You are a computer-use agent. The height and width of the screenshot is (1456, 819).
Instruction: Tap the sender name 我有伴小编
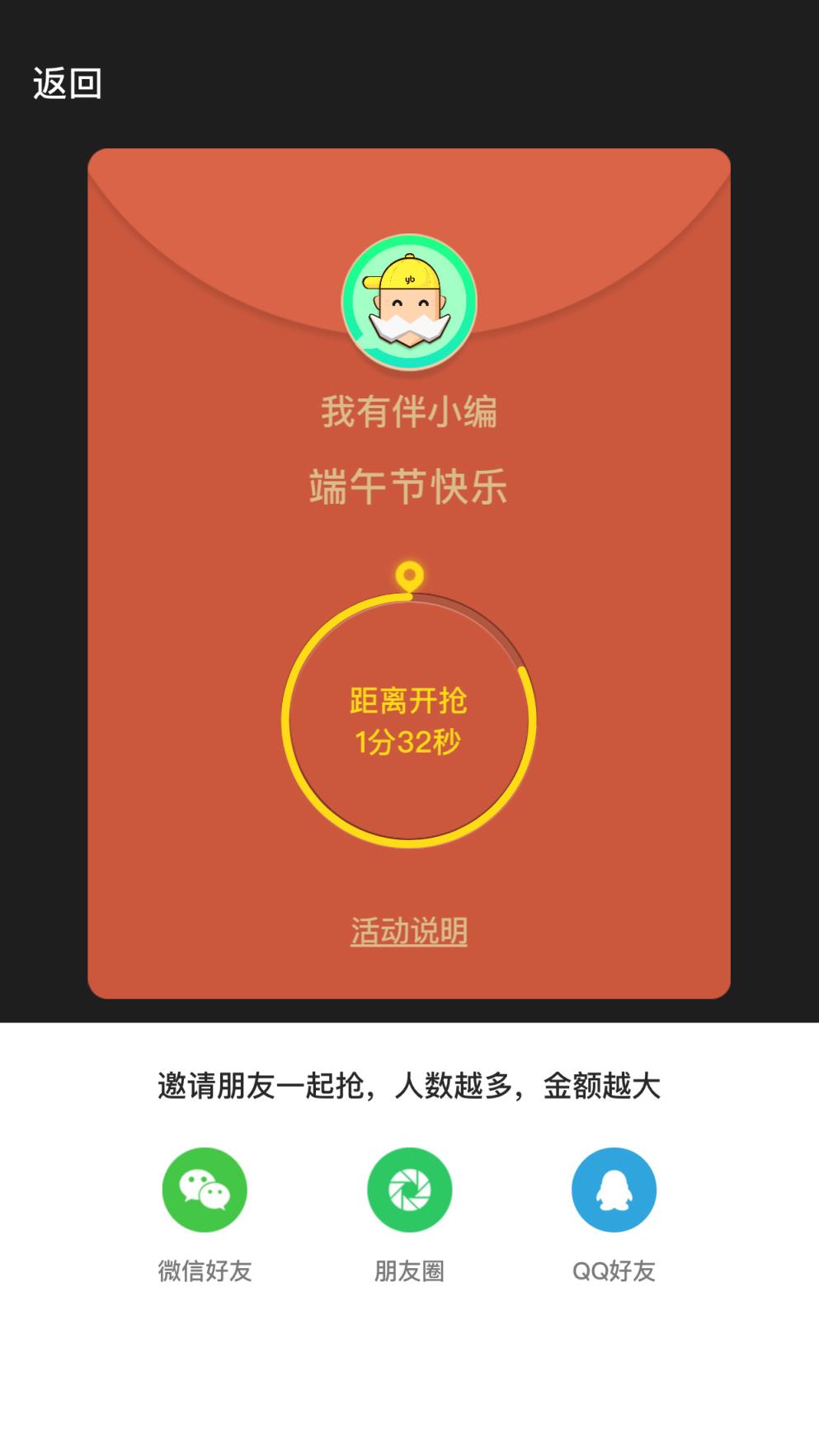(409, 414)
